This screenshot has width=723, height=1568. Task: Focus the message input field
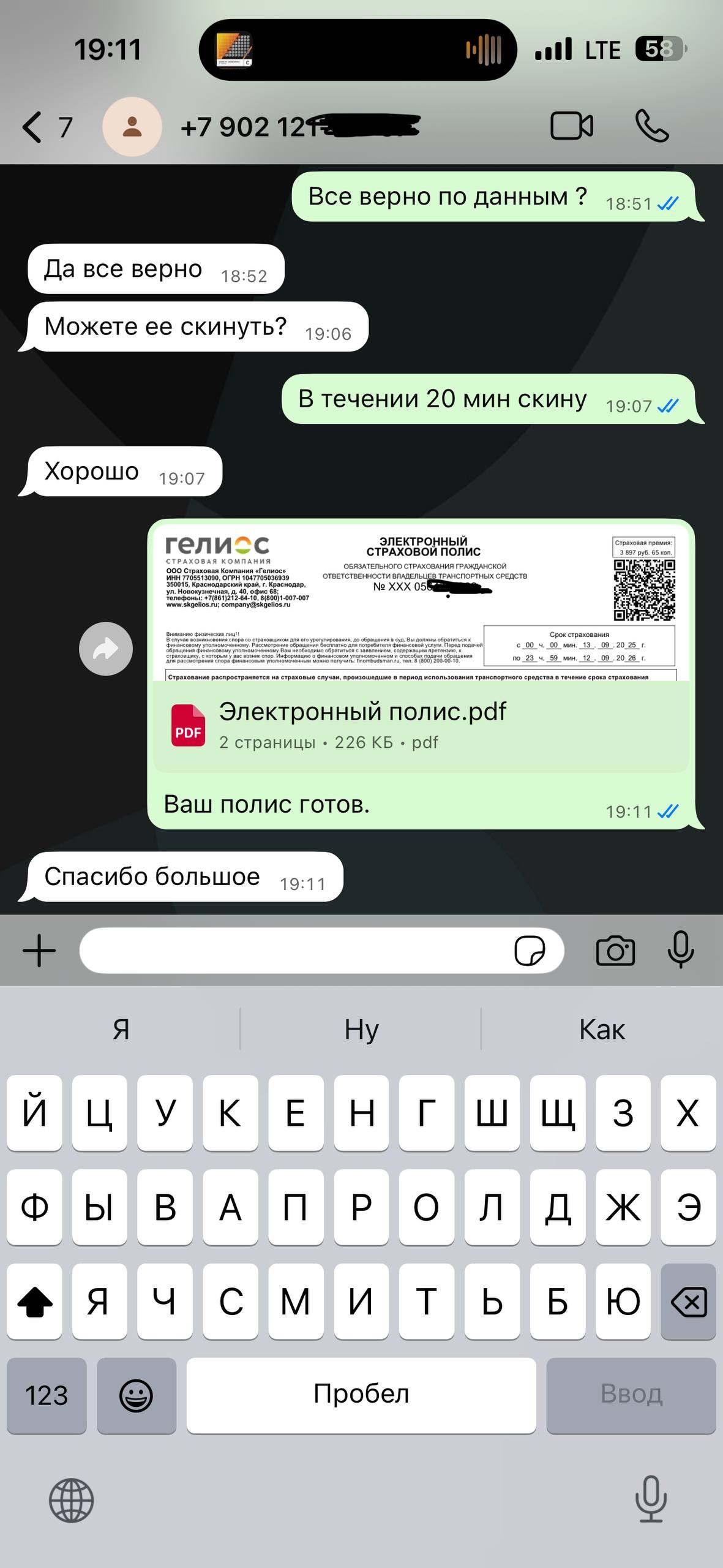[x=294, y=951]
